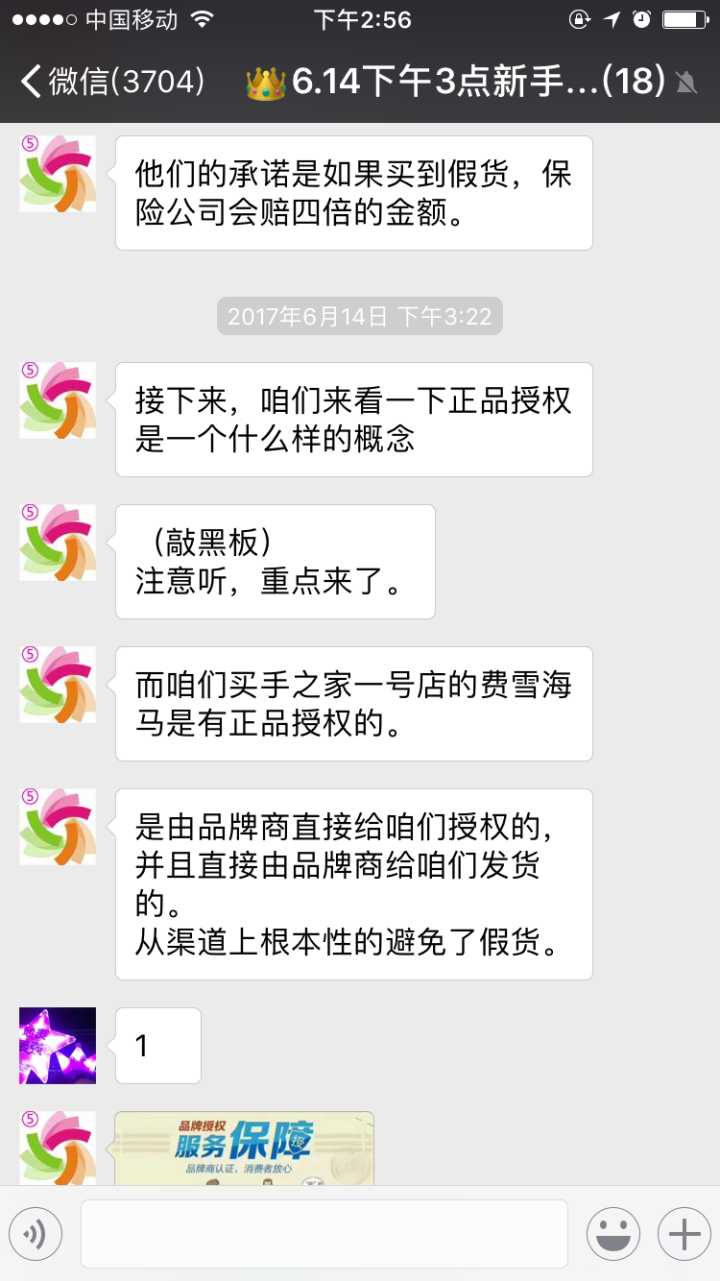Focus the message text field
The image size is (720, 1281).
[x=324, y=1235]
